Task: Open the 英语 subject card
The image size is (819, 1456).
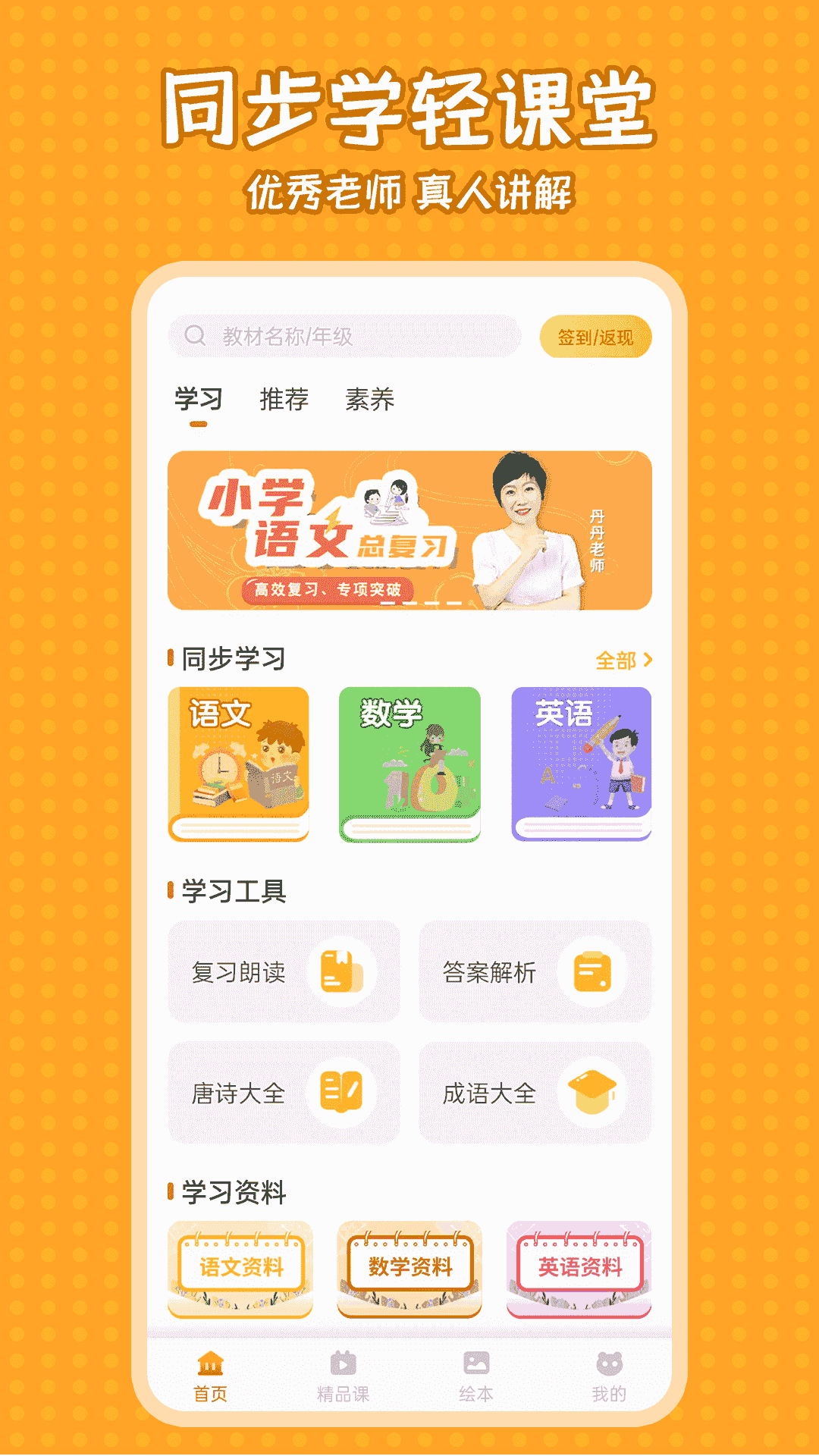Action: pos(580,762)
